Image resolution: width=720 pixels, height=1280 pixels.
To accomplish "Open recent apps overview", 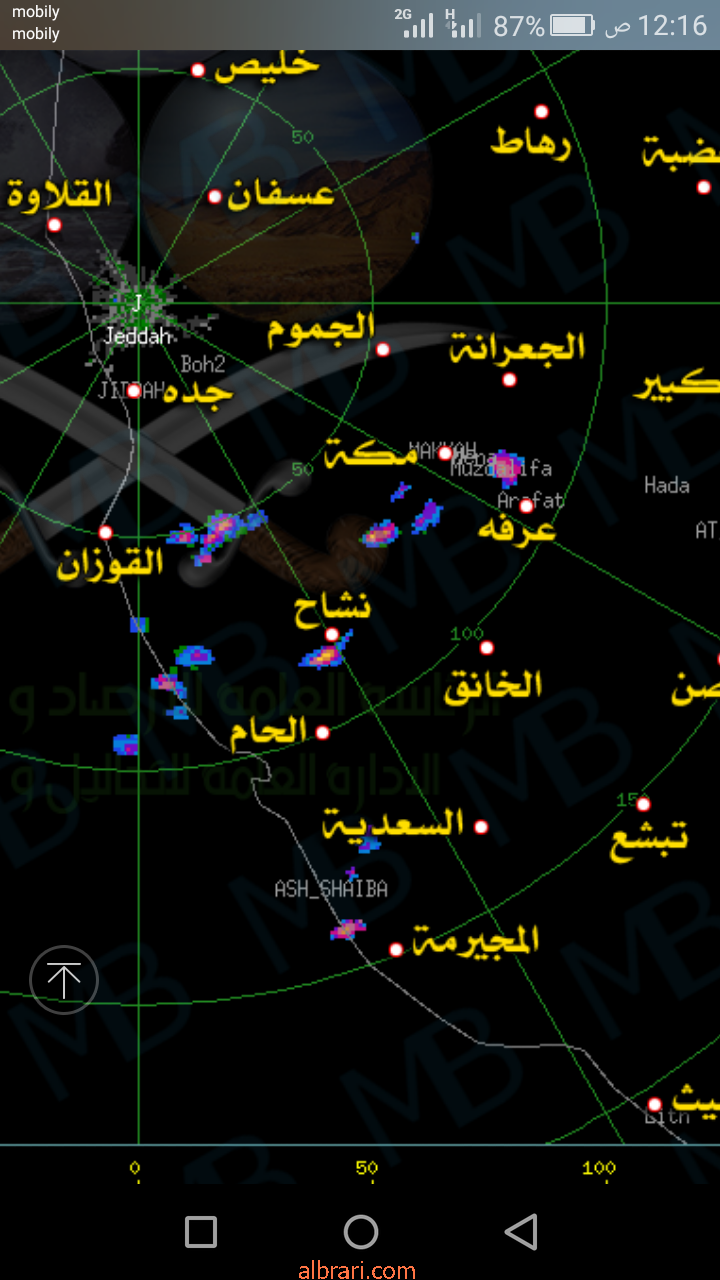I will pos(201,1232).
